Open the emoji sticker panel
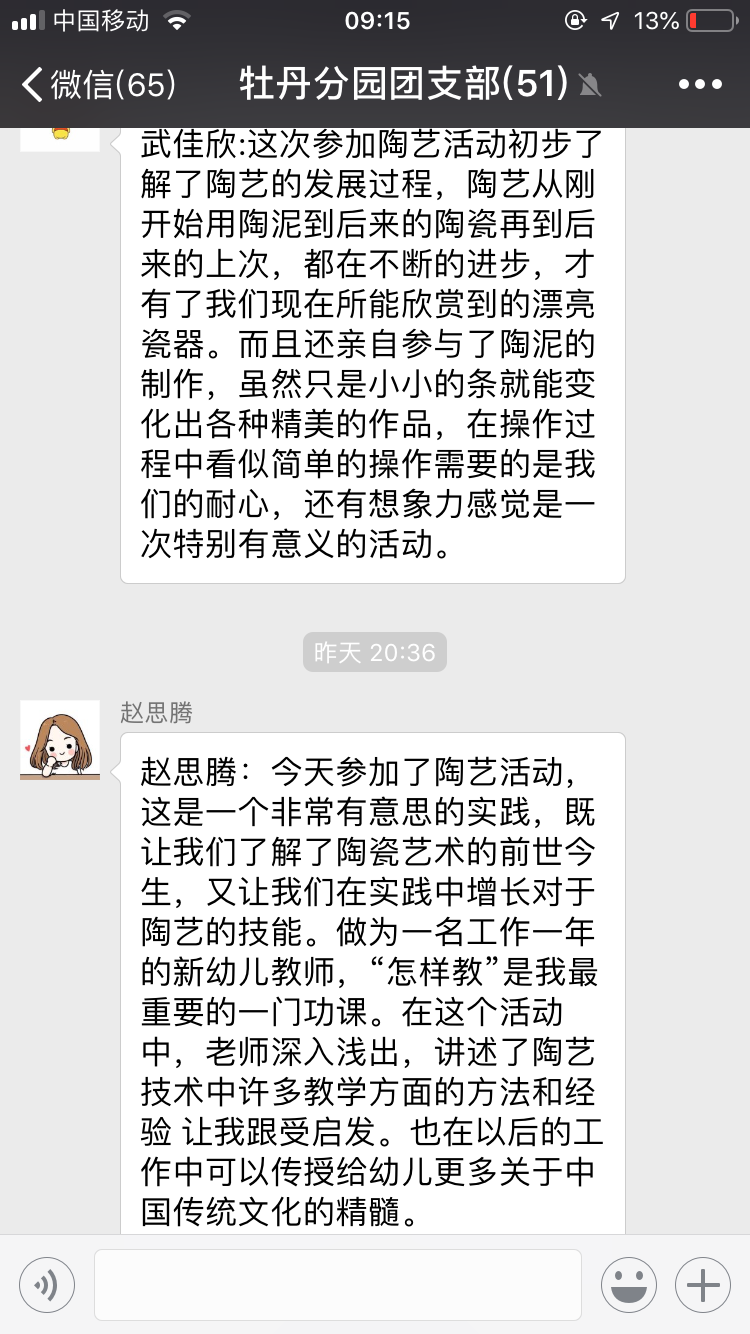Viewport: 750px width, 1334px height. [x=629, y=1285]
